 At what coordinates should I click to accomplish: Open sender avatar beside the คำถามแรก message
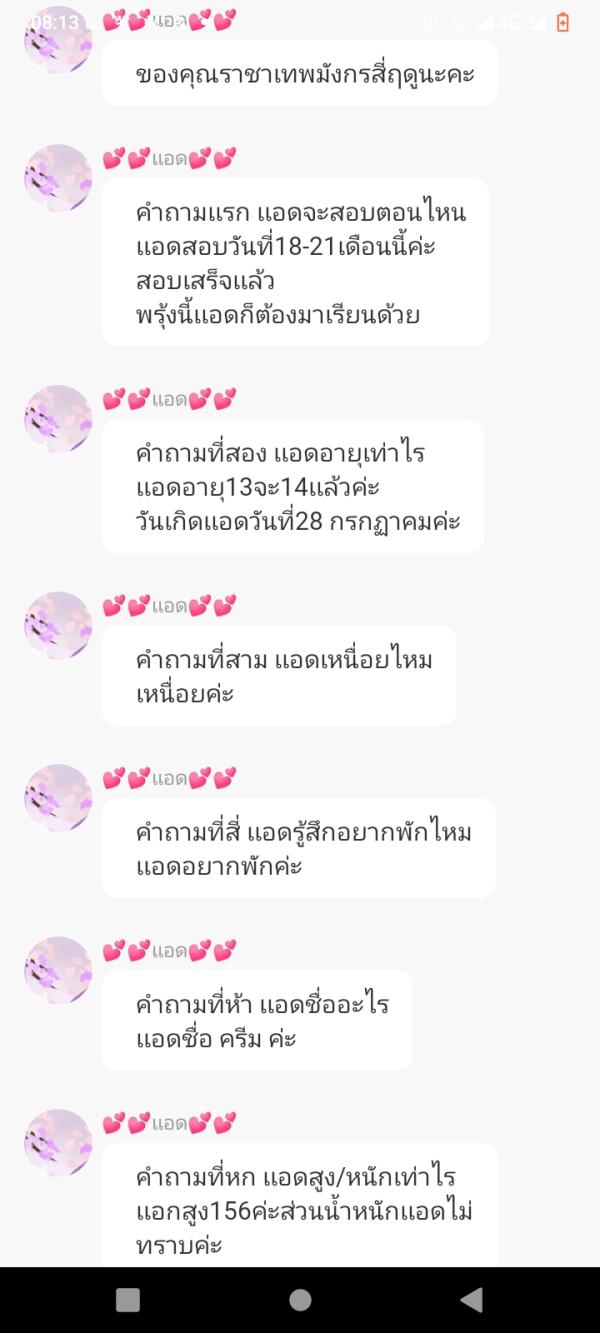tap(58, 178)
